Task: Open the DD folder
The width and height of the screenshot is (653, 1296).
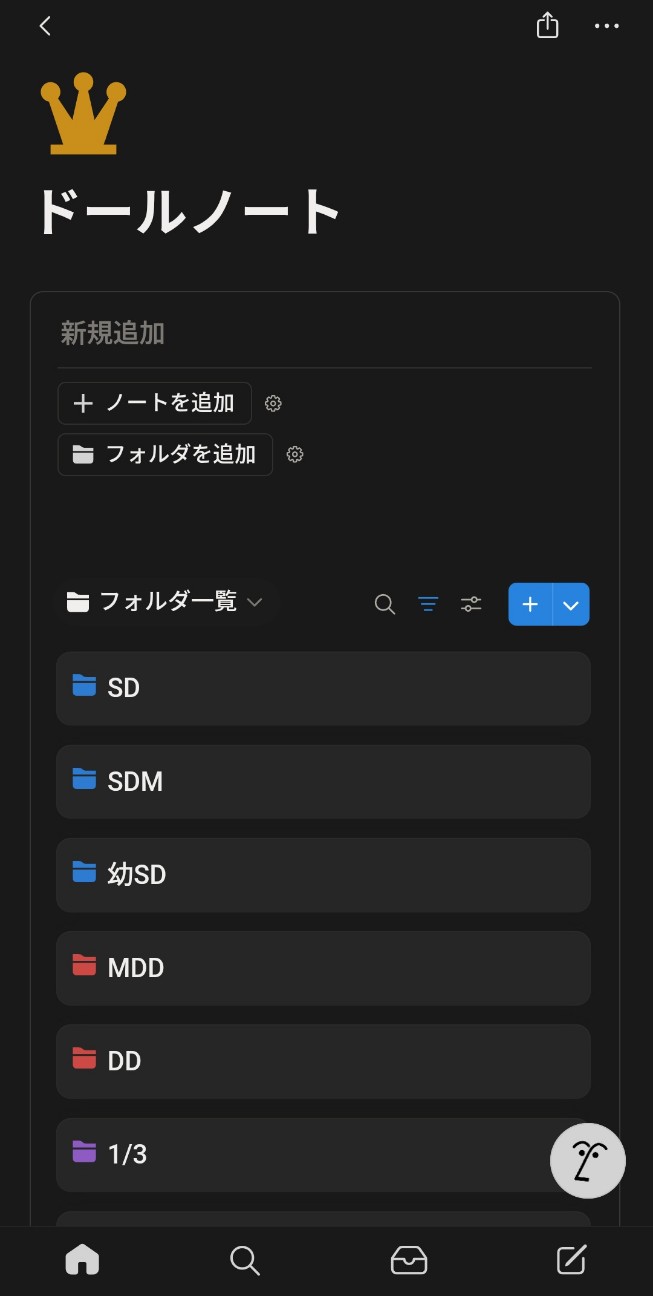Action: [323, 1060]
